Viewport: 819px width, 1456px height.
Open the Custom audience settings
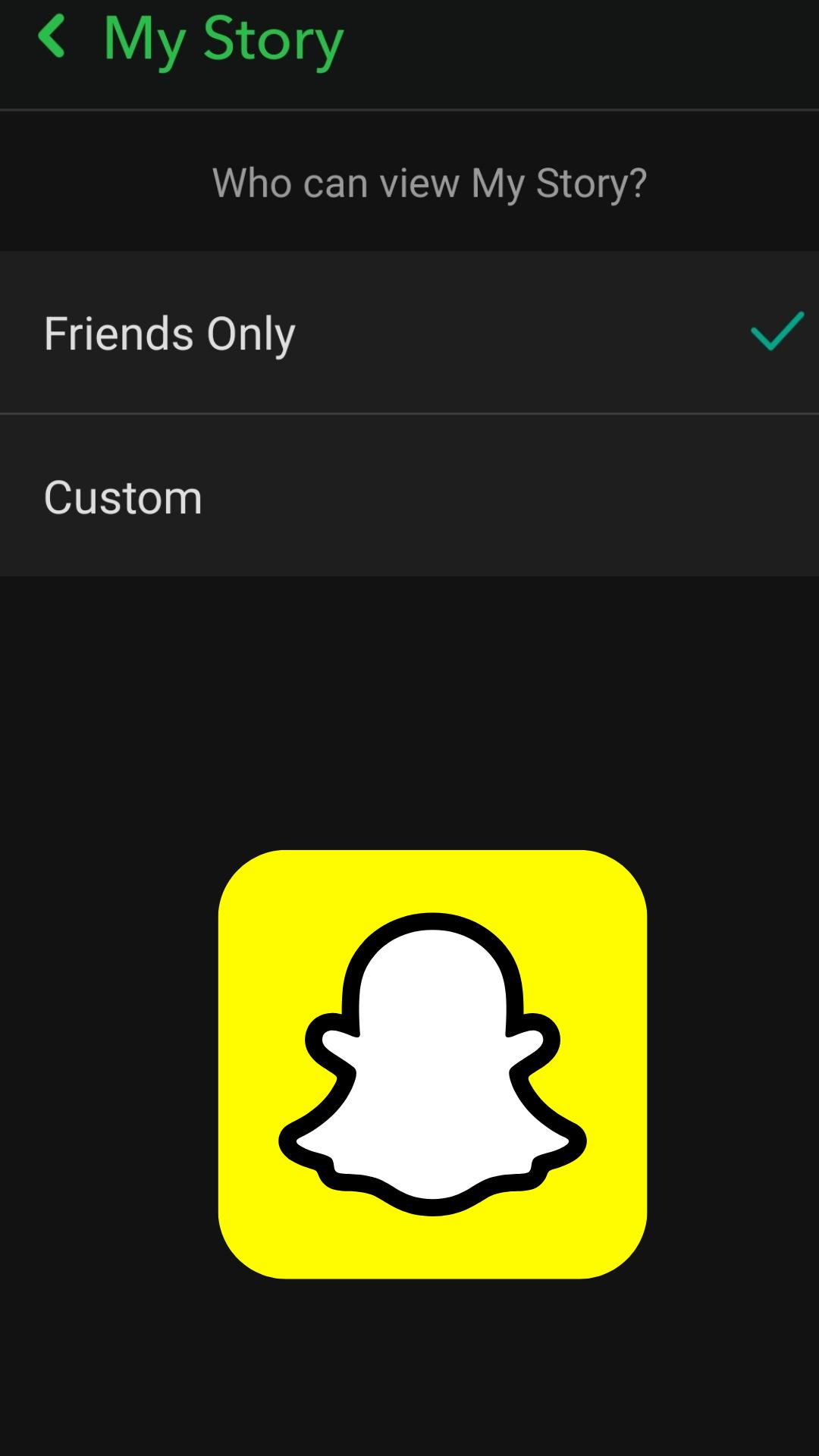tap(409, 497)
